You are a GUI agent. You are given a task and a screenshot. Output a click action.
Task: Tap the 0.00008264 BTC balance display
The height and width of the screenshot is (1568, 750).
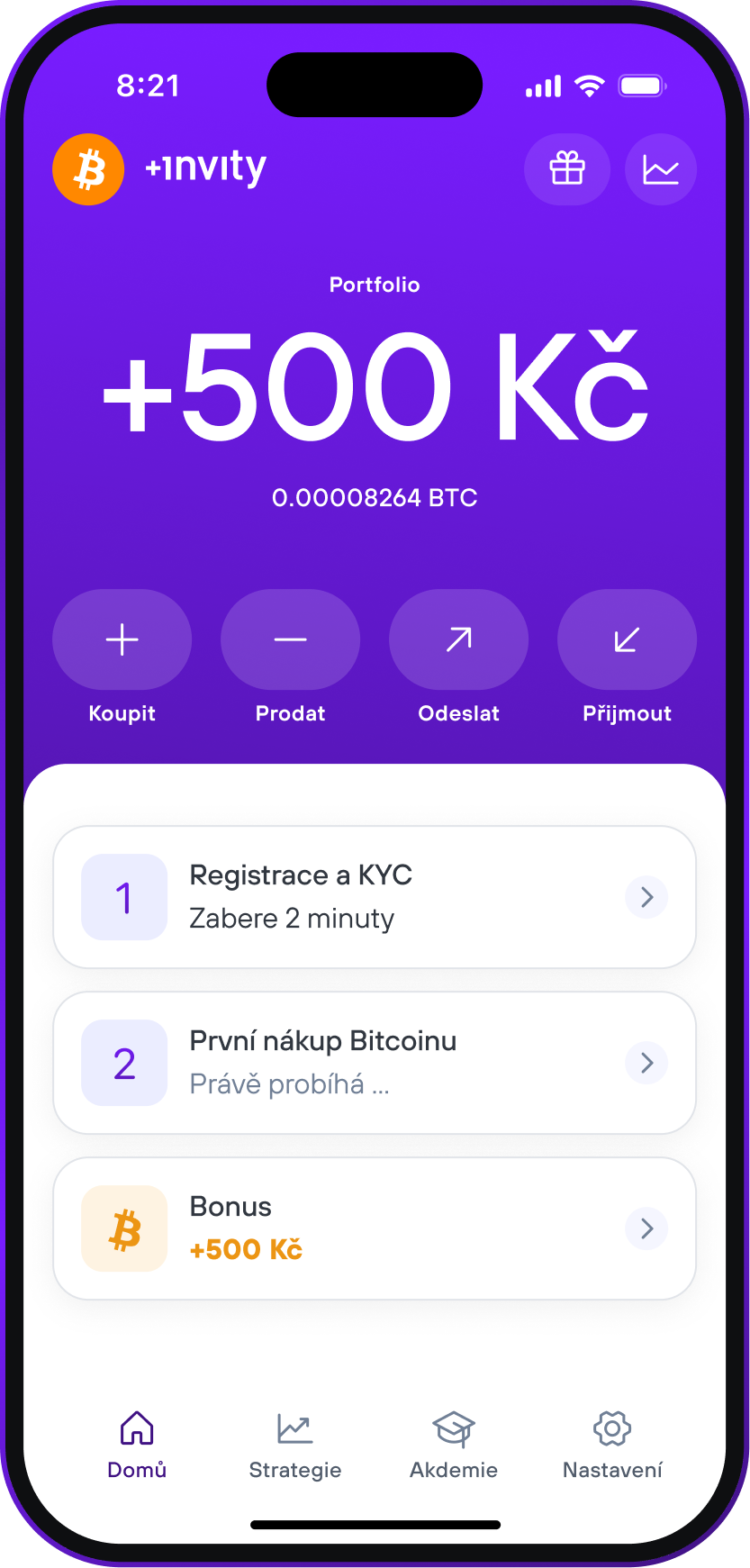click(x=375, y=496)
